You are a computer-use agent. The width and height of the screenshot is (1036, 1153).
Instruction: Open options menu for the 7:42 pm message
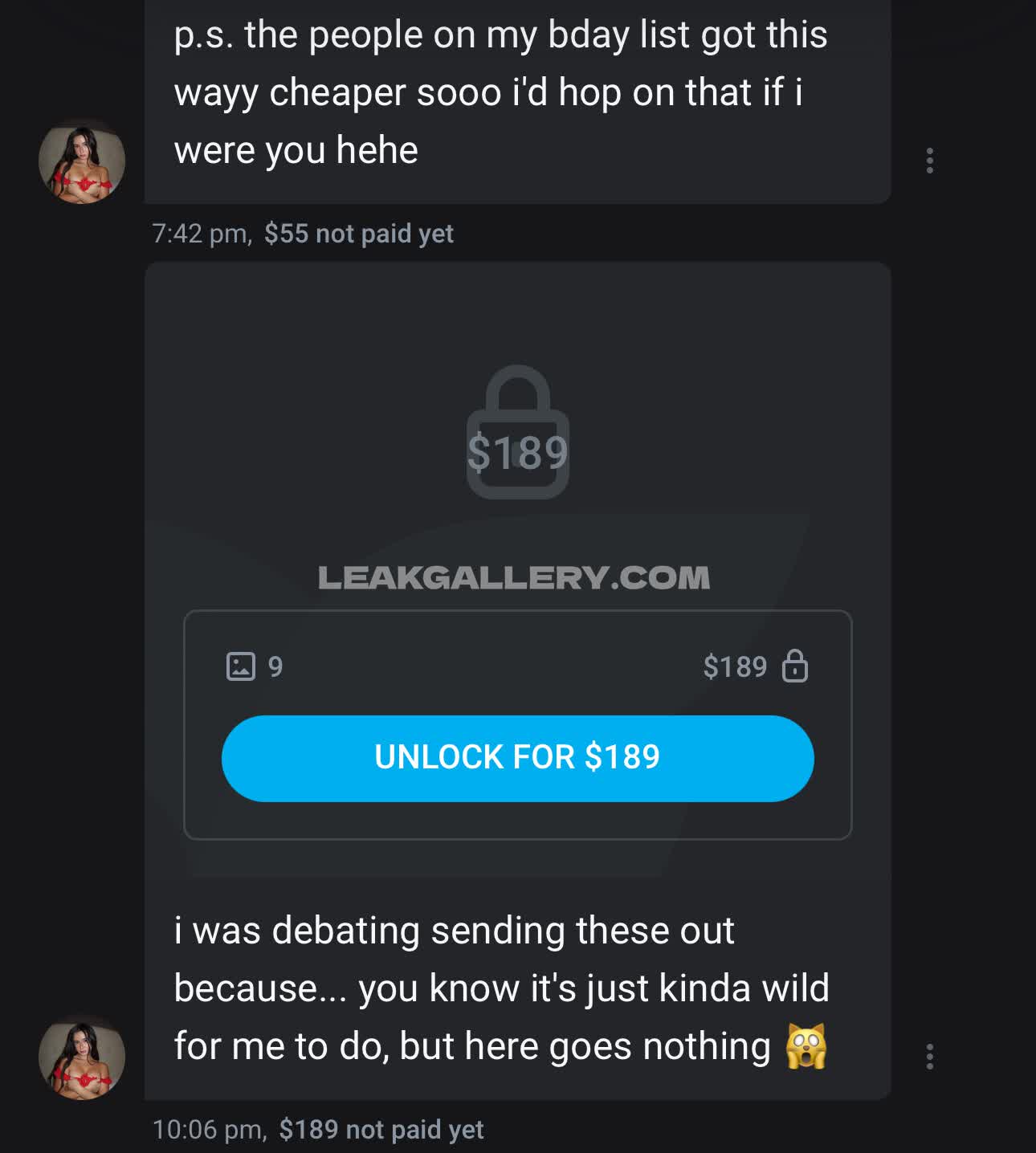pyautogui.click(x=929, y=161)
